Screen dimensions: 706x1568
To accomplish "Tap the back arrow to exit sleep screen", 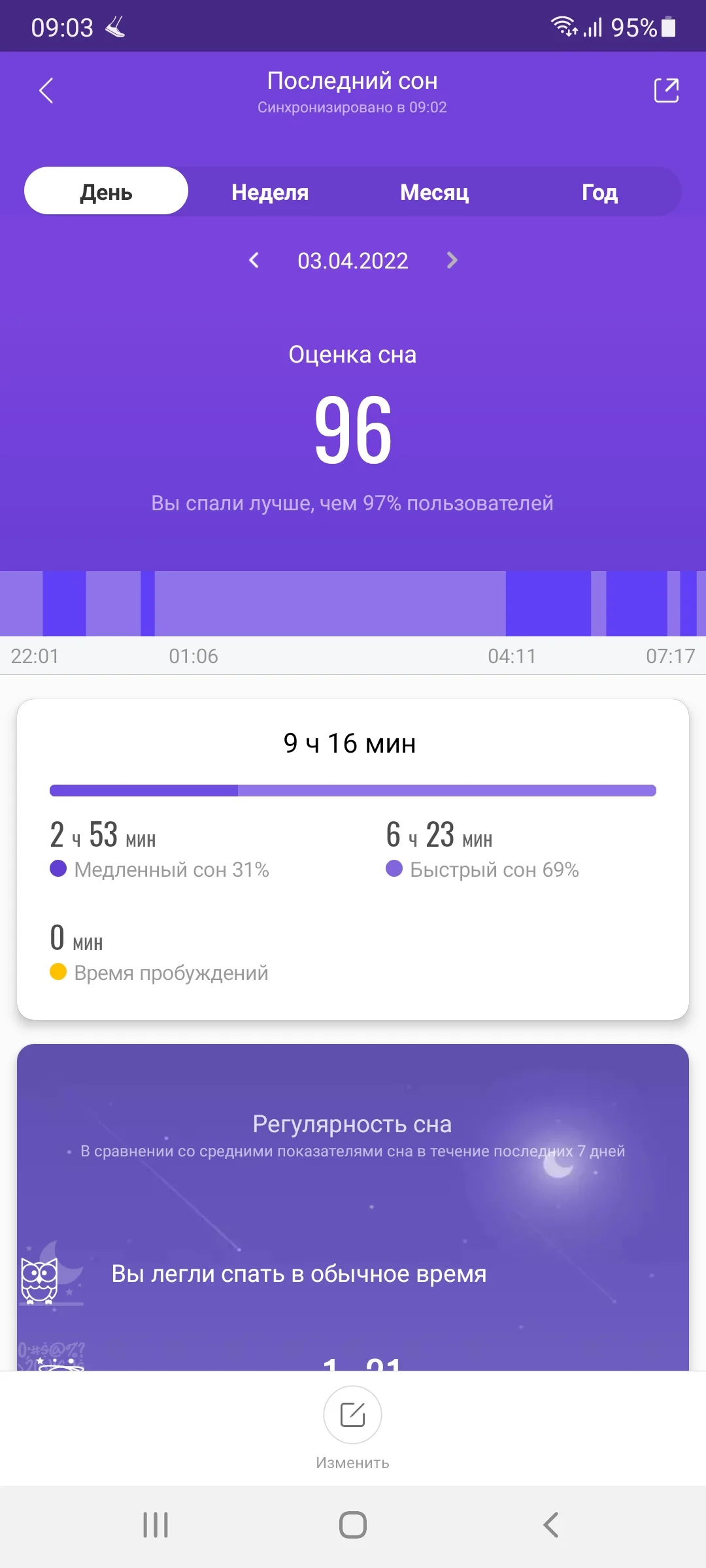I will point(46,91).
